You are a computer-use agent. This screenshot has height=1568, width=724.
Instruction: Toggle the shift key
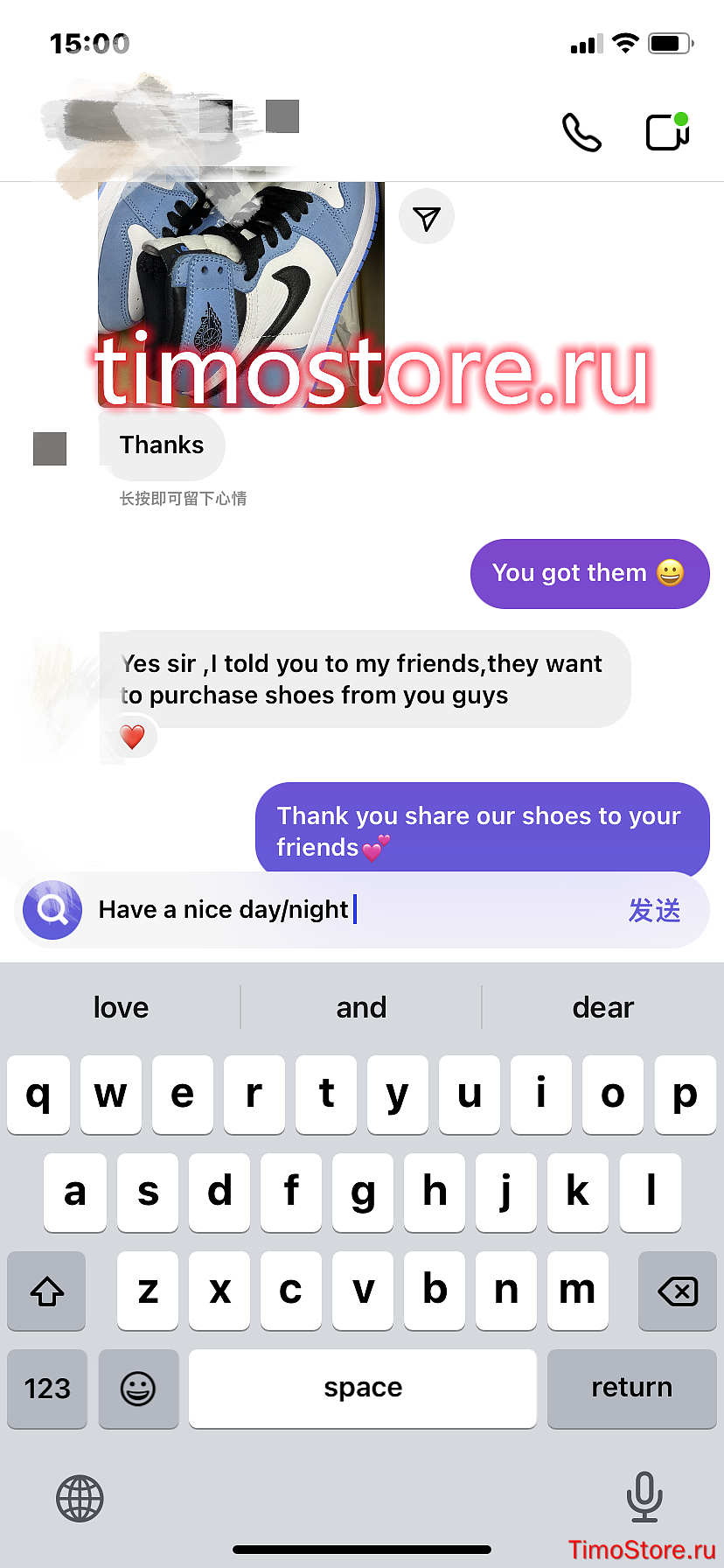(x=46, y=1291)
